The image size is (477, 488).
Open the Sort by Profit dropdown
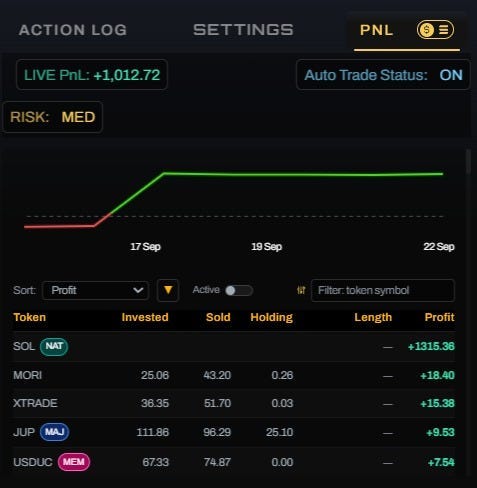[96, 290]
